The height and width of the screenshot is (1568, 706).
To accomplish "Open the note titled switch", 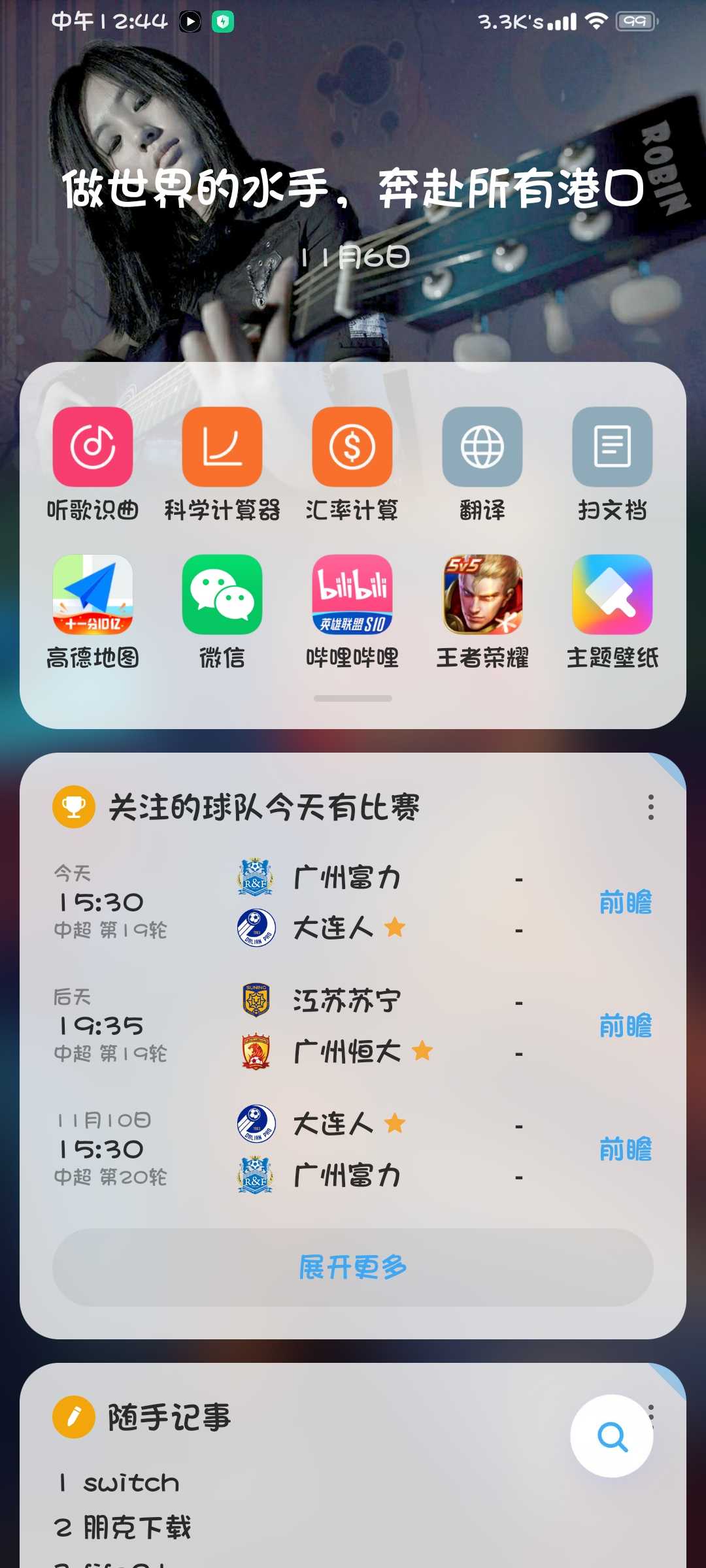I will click(131, 1483).
